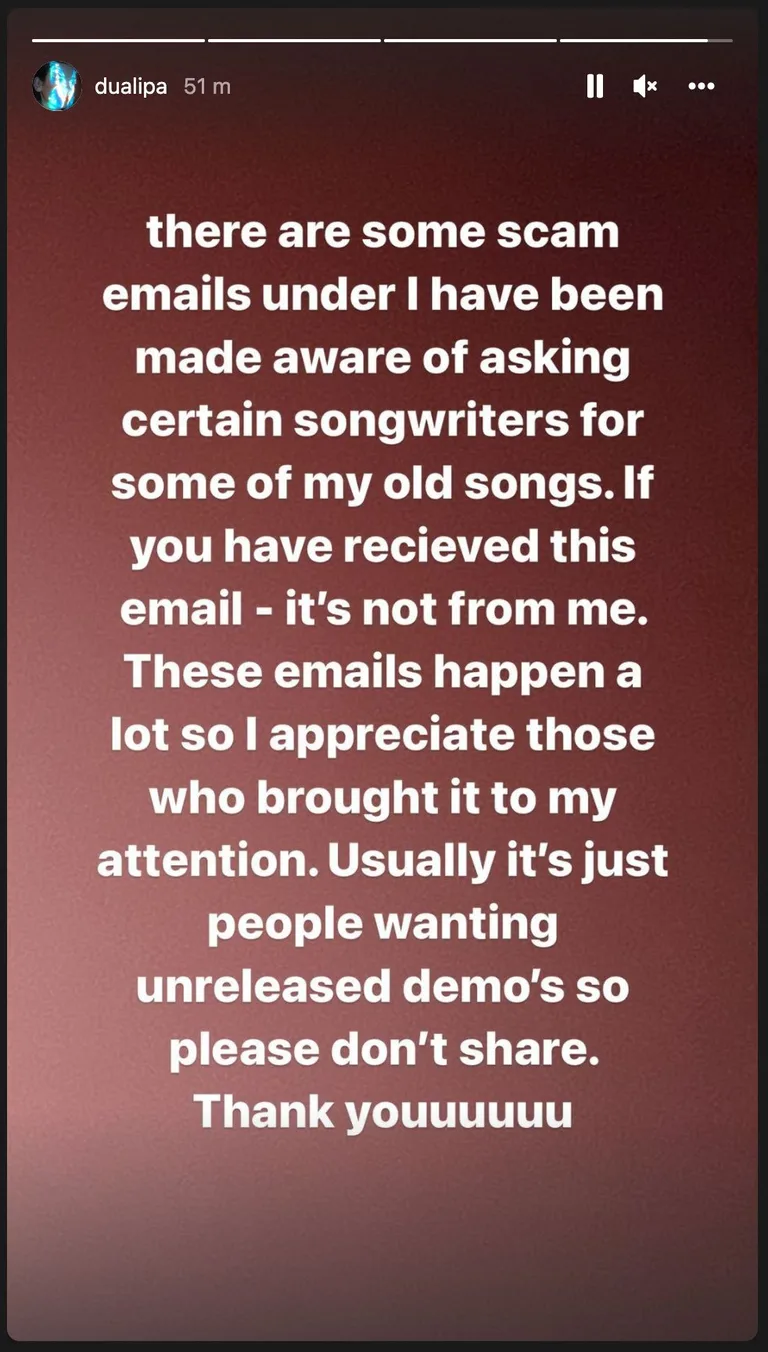This screenshot has width=768, height=1352.
Task: Open the three-dot more options menu
Action: [x=702, y=87]
